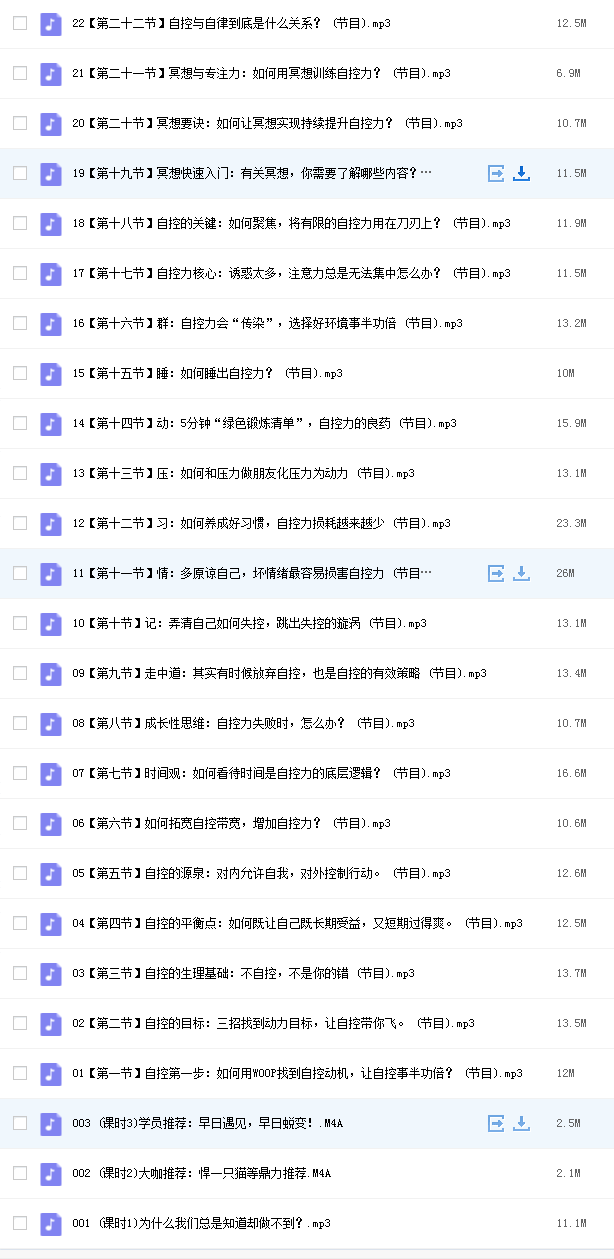Open 12【第十二节】习 audio file

point(261,523)
